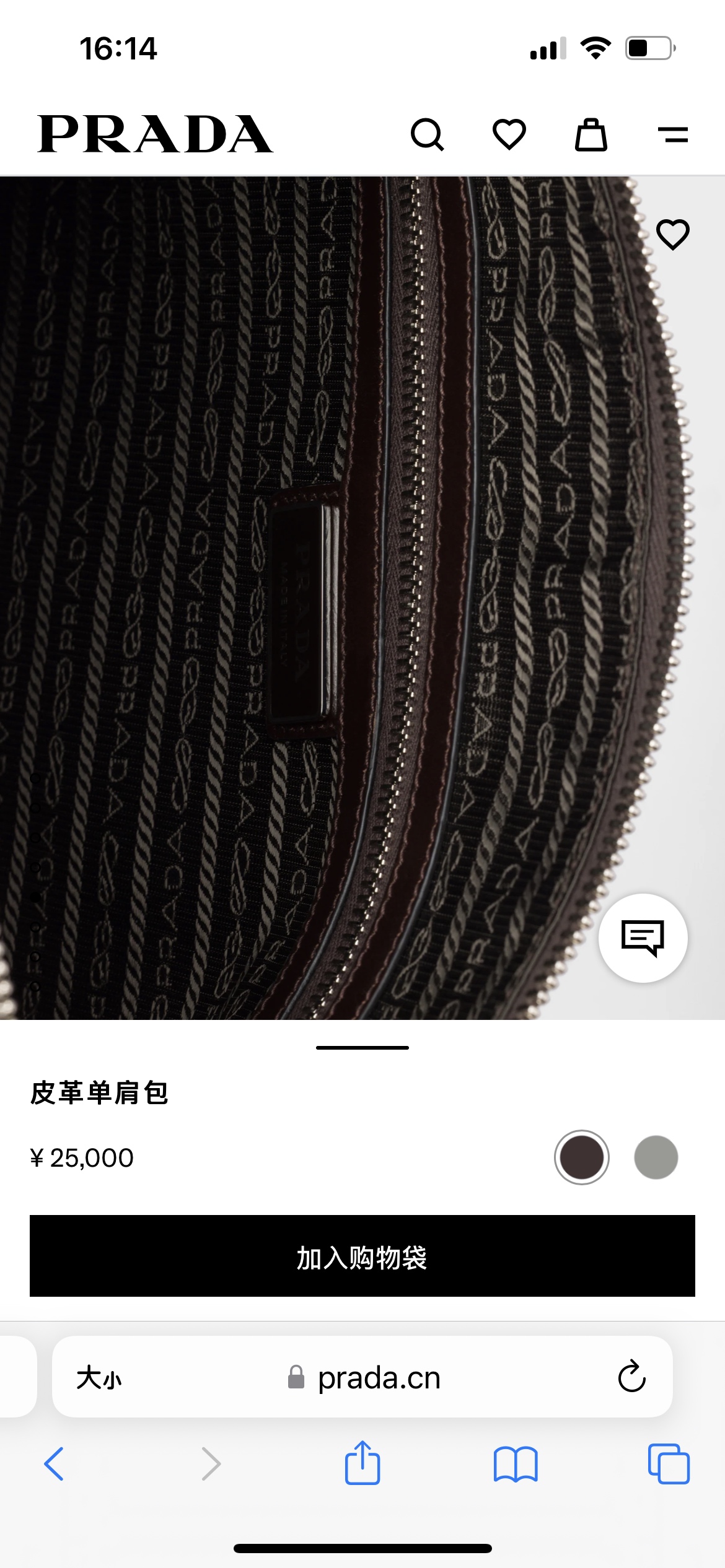Tap the prada.cn address bar
The image size is (725, 1568).
378,1377
